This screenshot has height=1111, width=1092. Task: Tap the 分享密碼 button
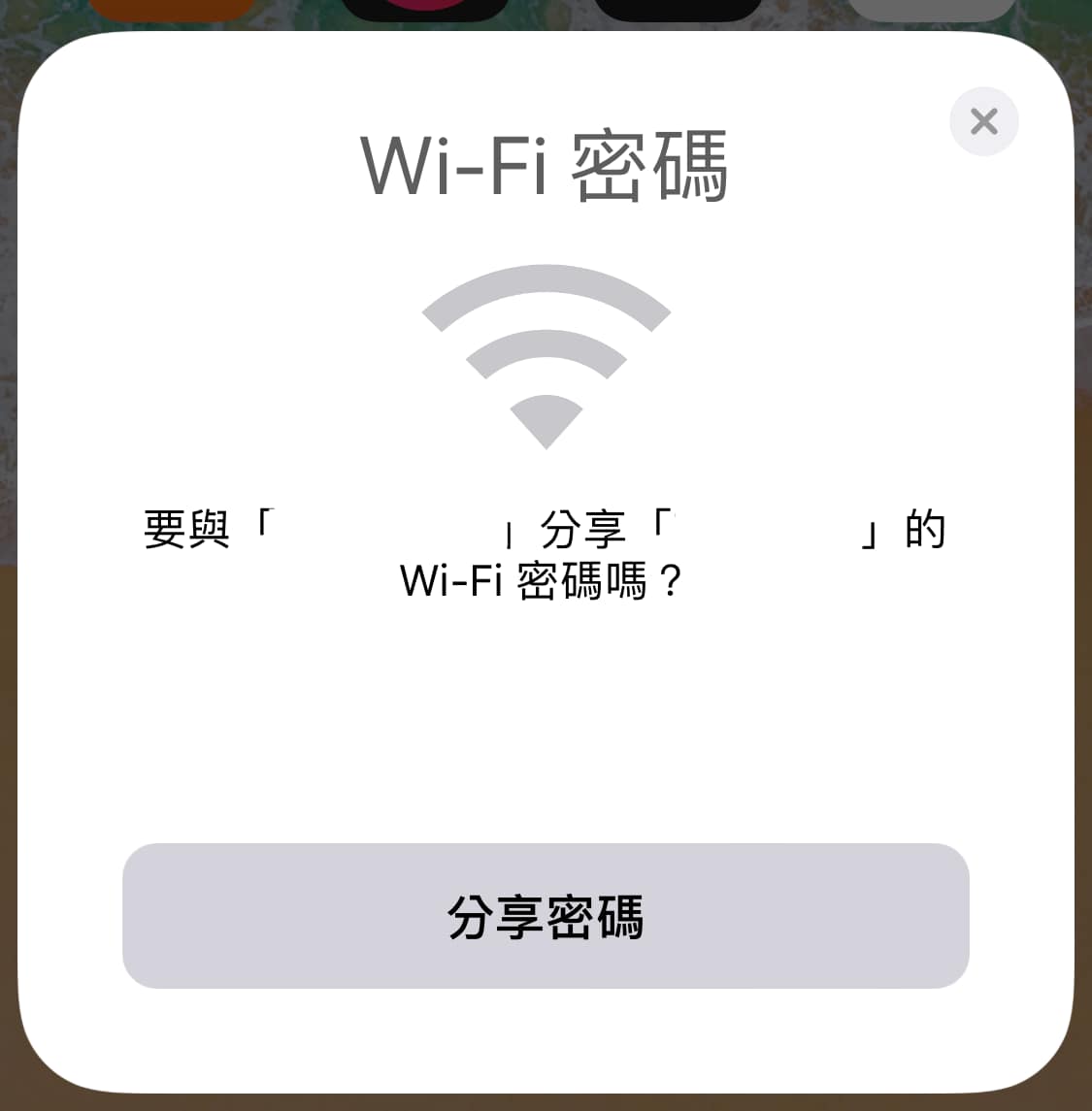(x=546, y=916)
